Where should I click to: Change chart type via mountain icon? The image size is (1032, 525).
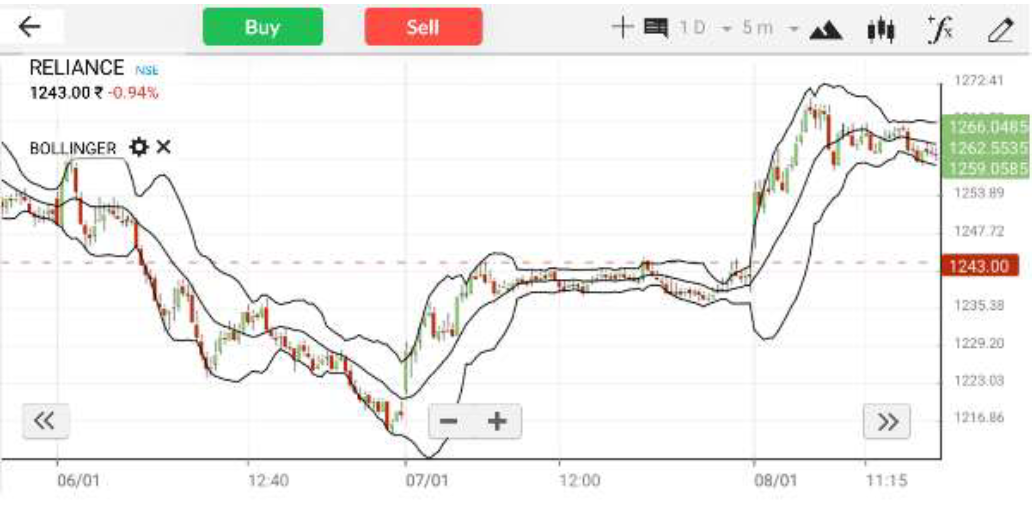point(826,29)
